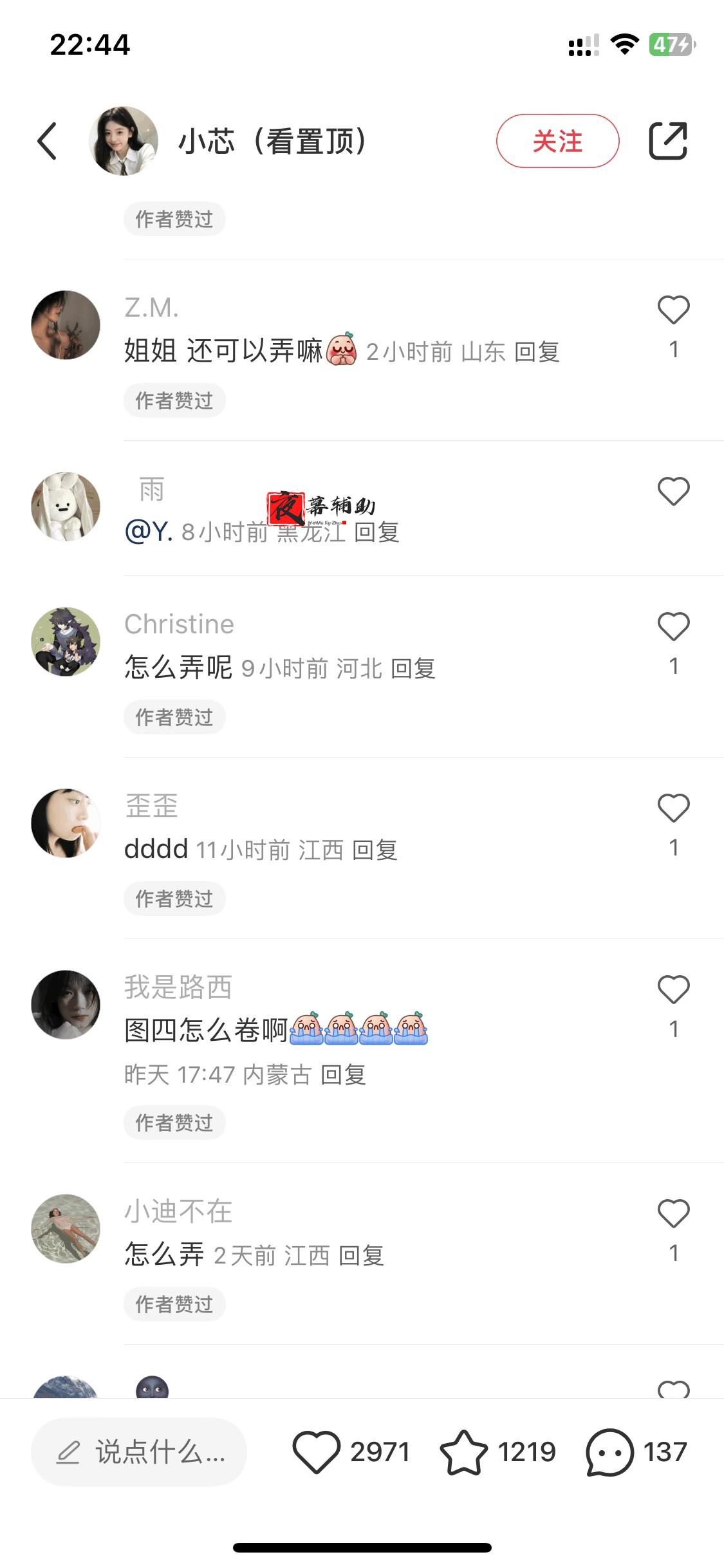724x1568 pixels.
Task: Open Christine's profile avatar
Action: [x=66, y=642]
